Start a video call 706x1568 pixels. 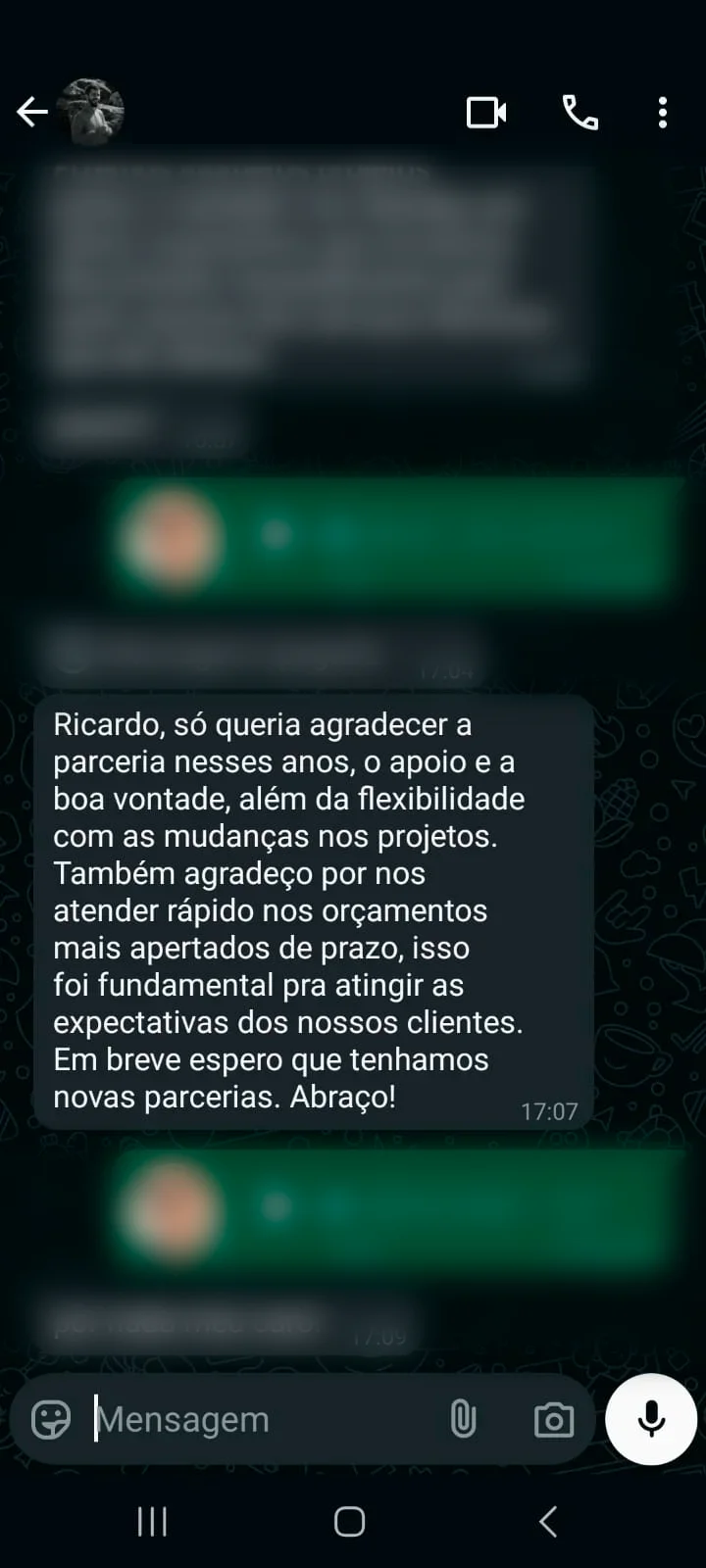(487, 112)
